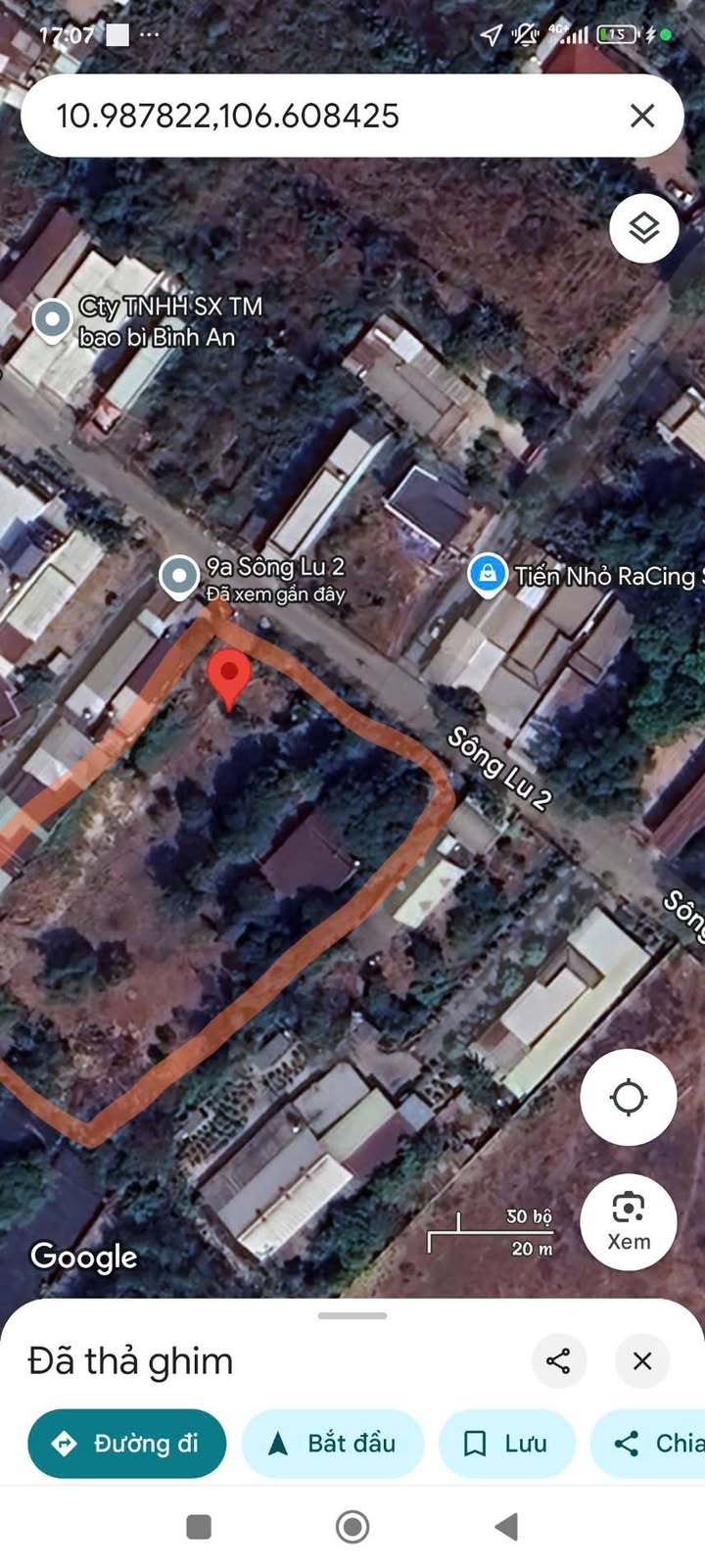The image size is (705, 1568).
Task: Select the red dropped pin on the map
Action: [229, 678]
